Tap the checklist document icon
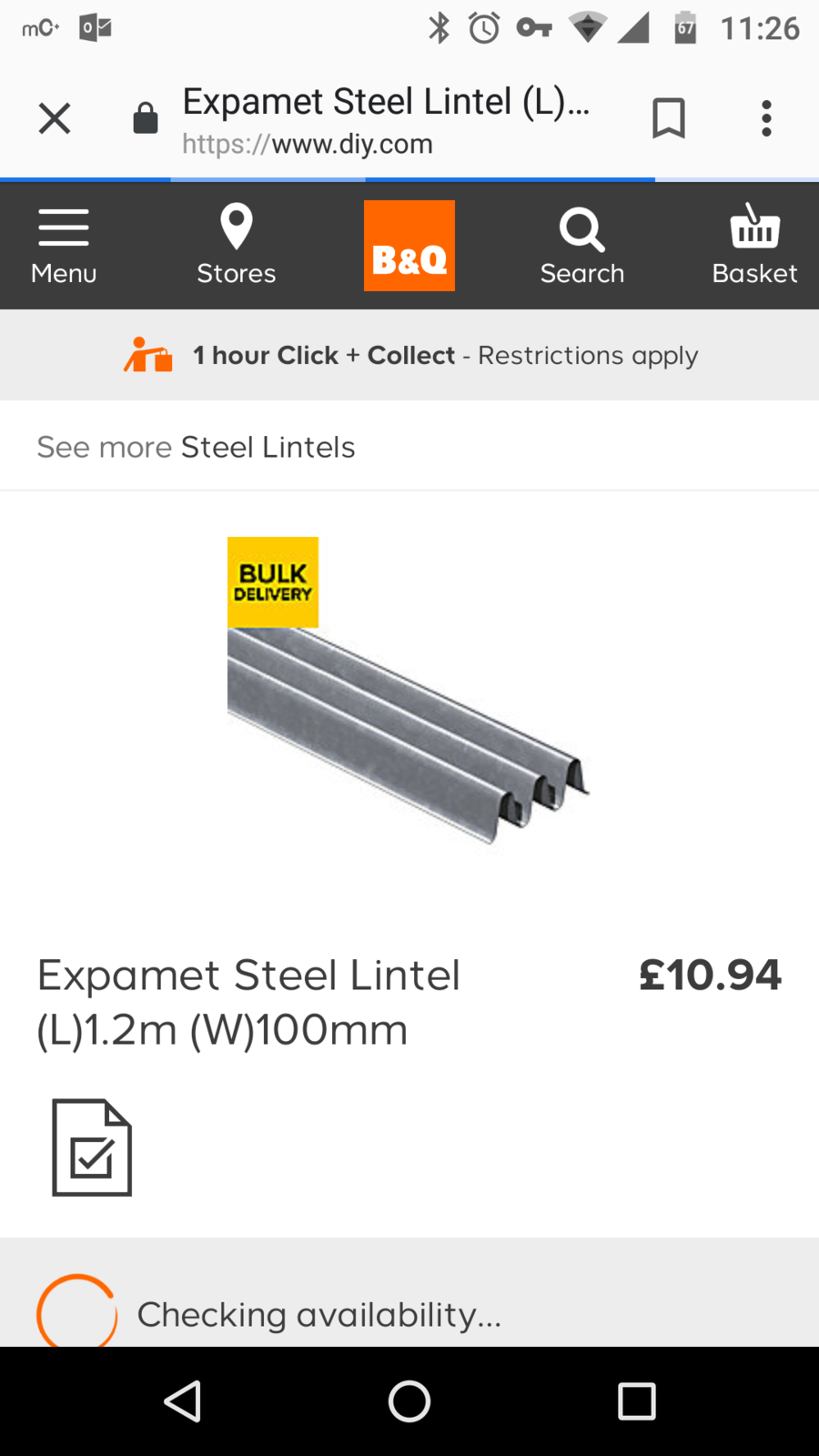 coord(92,1148)
